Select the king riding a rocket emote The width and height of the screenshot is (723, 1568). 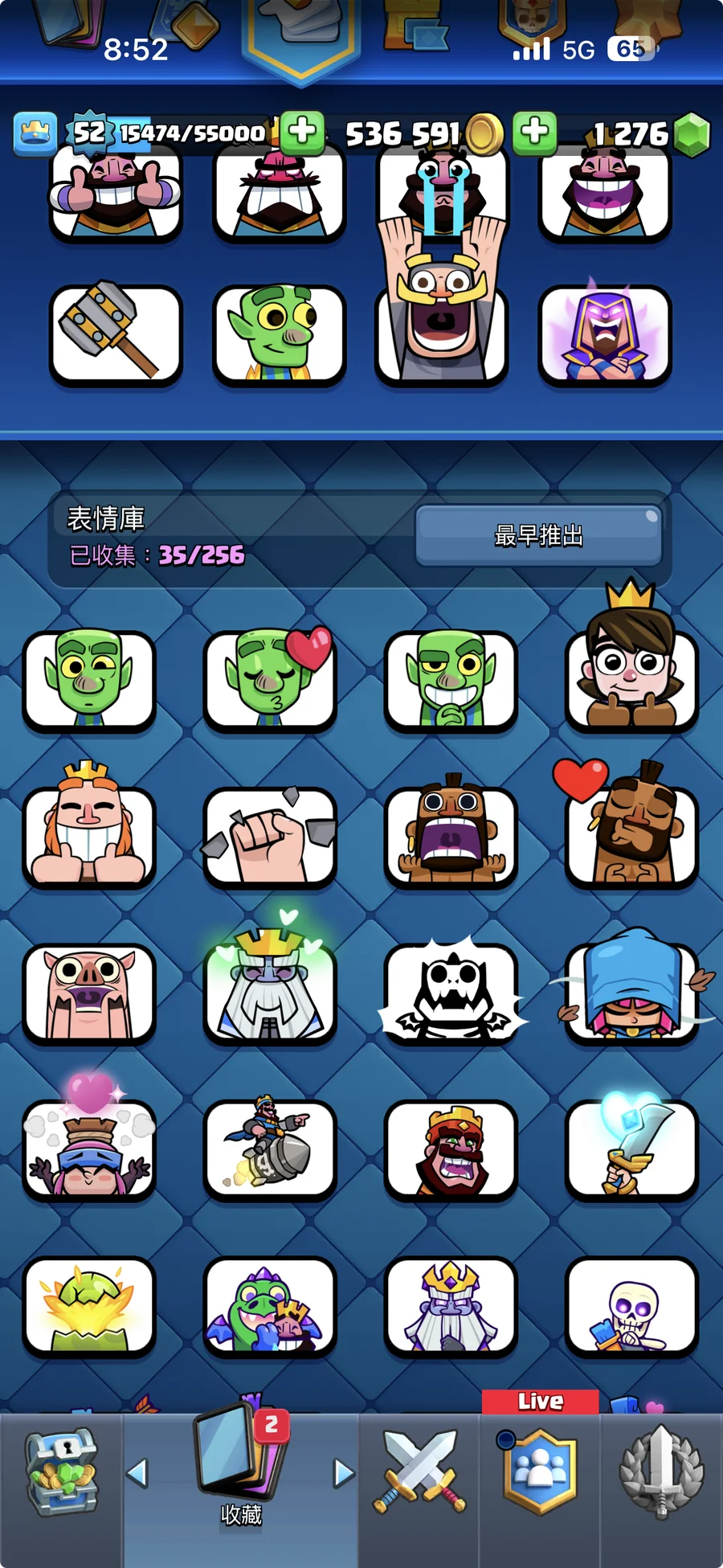click(x=270, y=1148)
